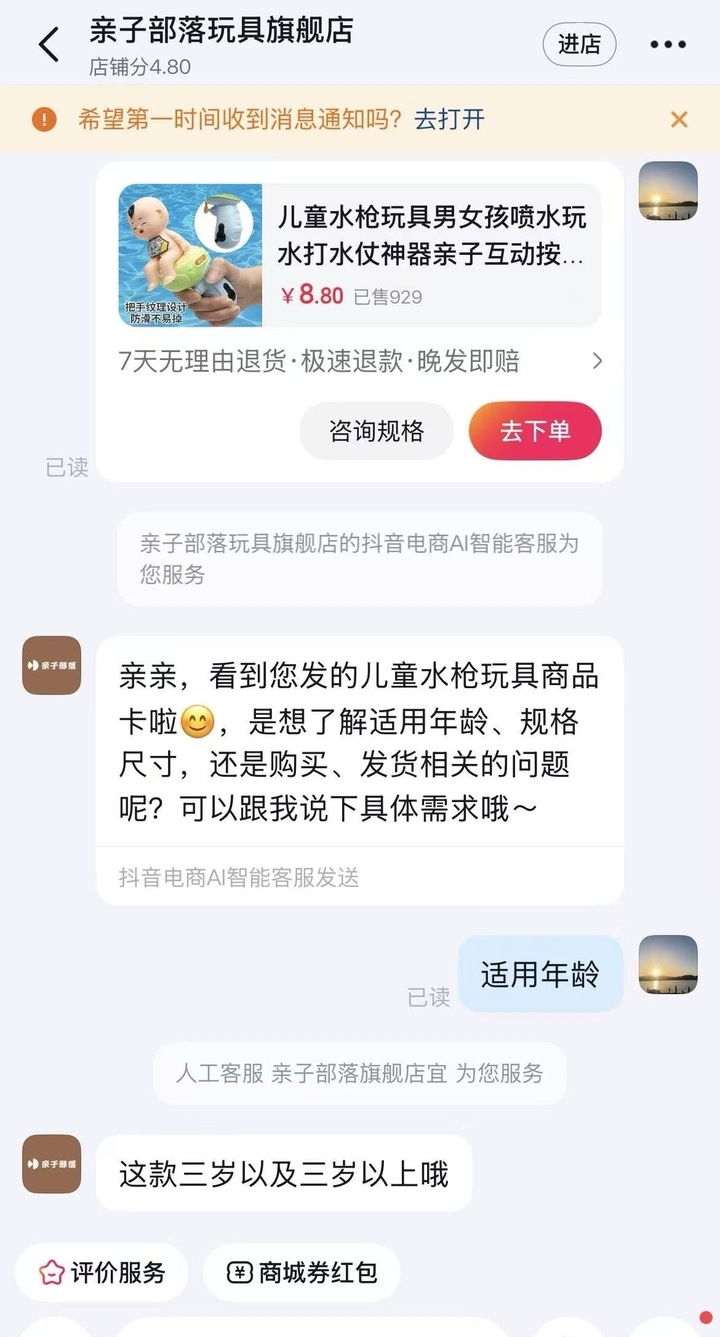Open 商城券红包 coupons
This screenshot has width=720, height=1337.
click(302, 1272)
